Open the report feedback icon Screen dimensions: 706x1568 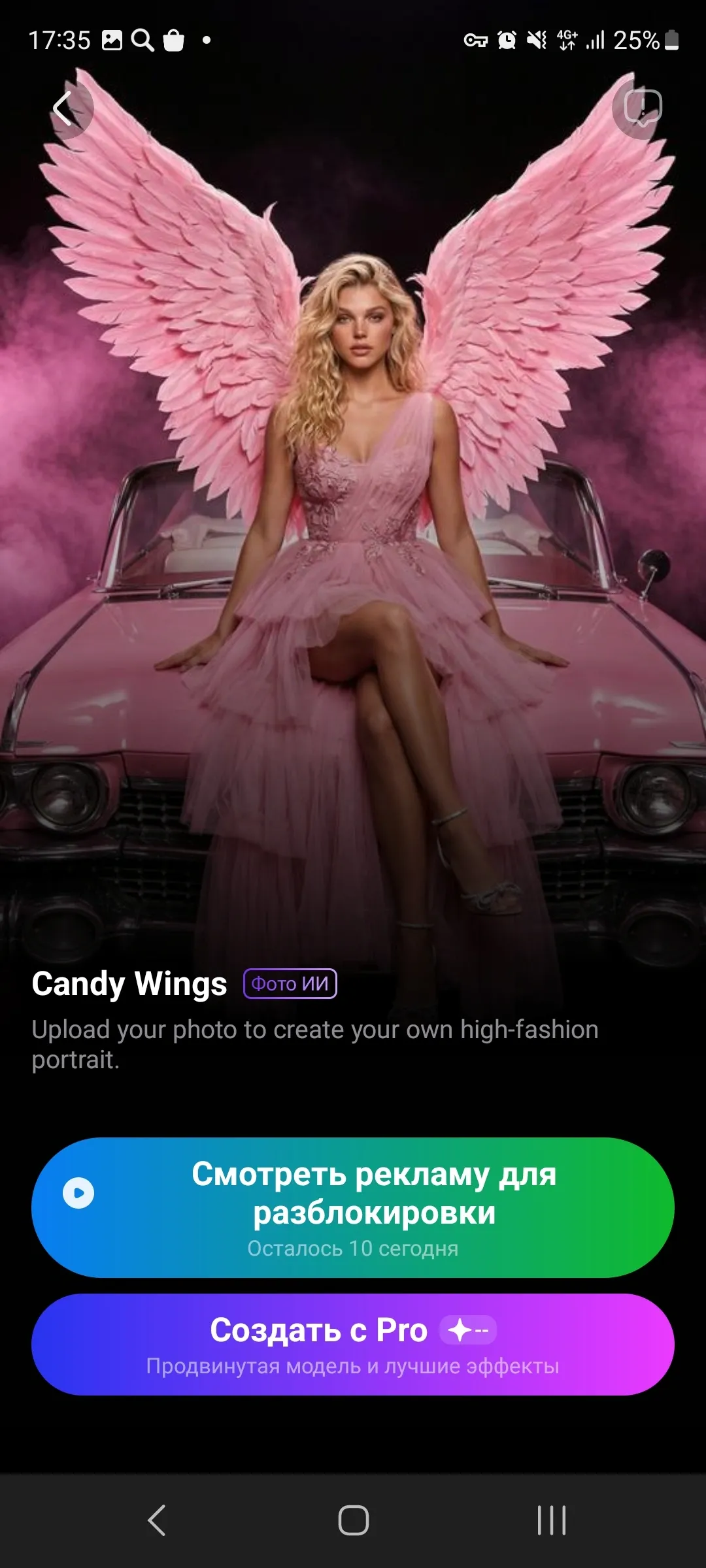tap(643, 108)
